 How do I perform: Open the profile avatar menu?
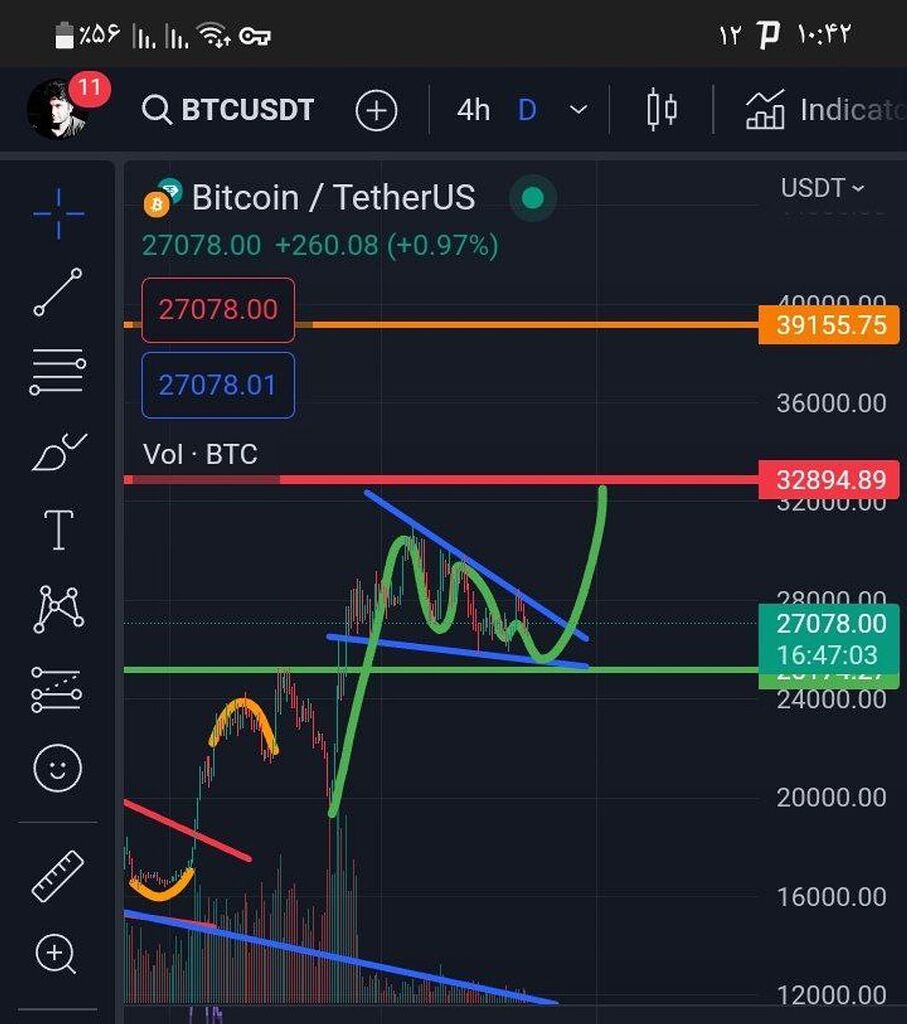click(x=60, y=108)
